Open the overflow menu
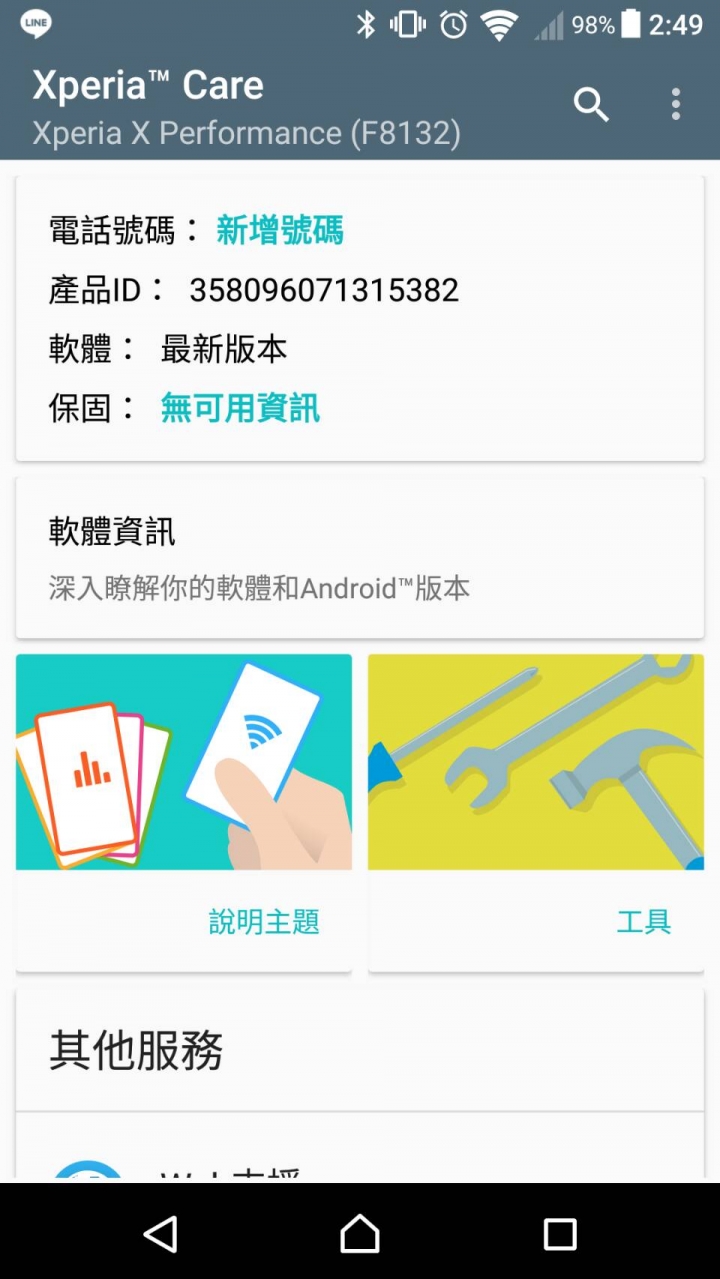This screenshot has width=720, height=1279. pyautogui.click(x=676, y=104)
